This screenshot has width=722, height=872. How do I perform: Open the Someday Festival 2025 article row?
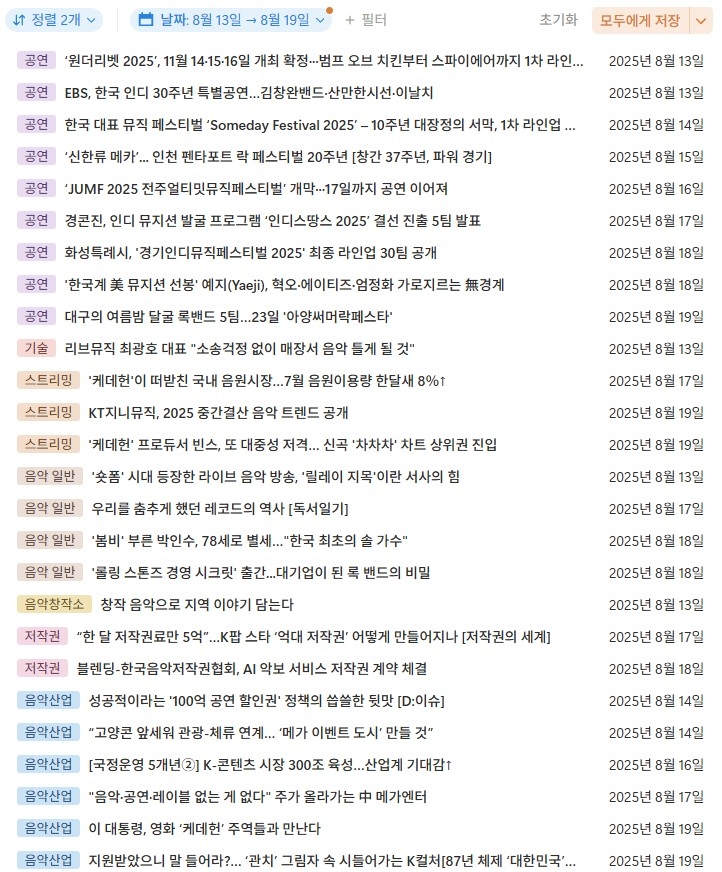[x=320, y=125]
